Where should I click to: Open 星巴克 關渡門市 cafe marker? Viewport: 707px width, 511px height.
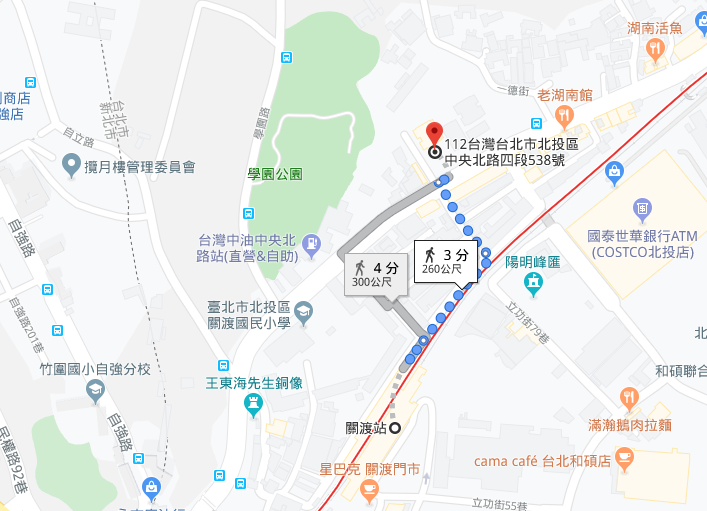pyautogui.click(x=369, y=488)
